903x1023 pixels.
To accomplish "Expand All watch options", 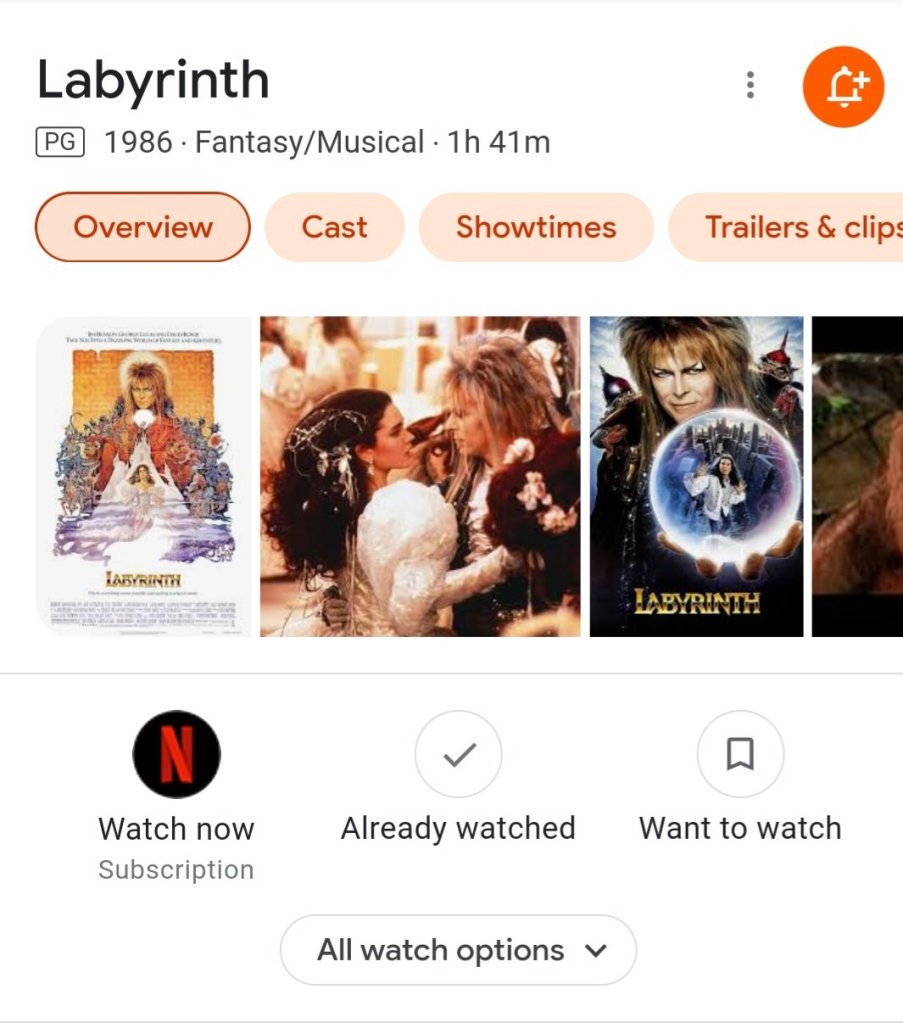I will (458, 950).
